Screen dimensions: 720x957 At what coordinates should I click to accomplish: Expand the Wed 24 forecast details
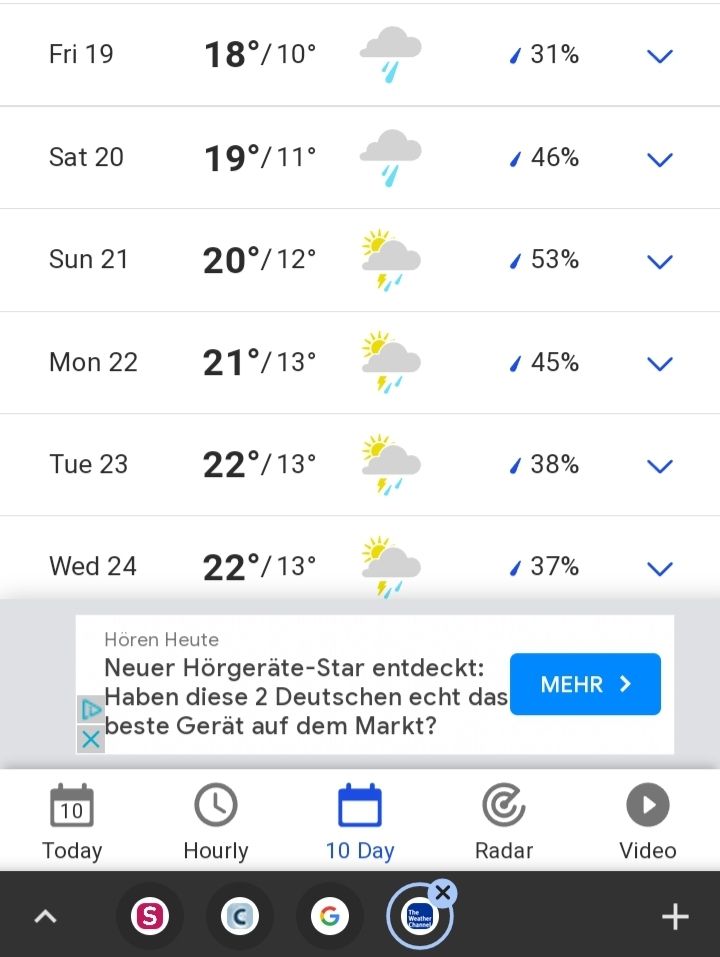660,569
